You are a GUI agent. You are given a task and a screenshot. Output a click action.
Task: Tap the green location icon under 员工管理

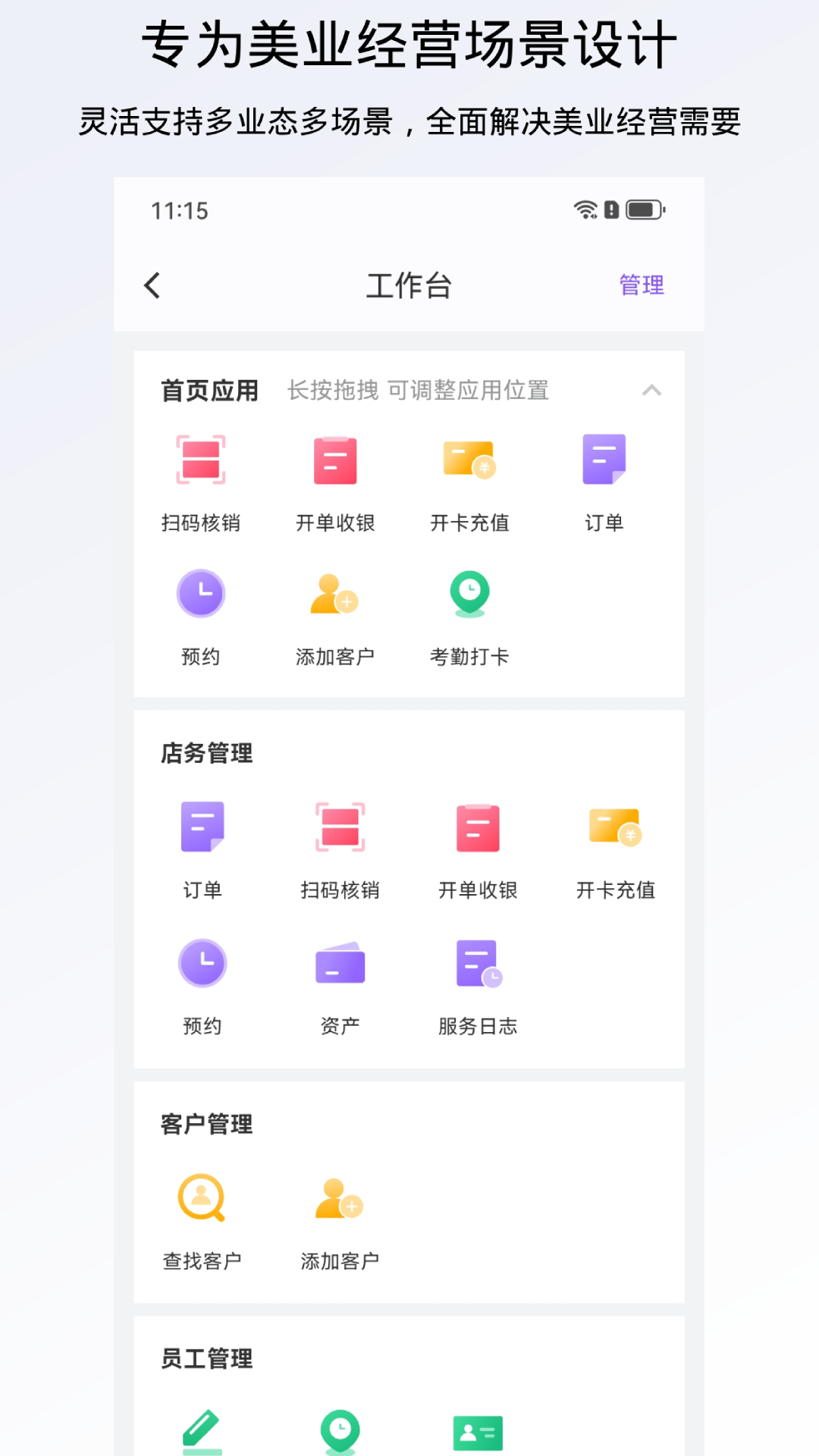click(x=340, y=1430)
